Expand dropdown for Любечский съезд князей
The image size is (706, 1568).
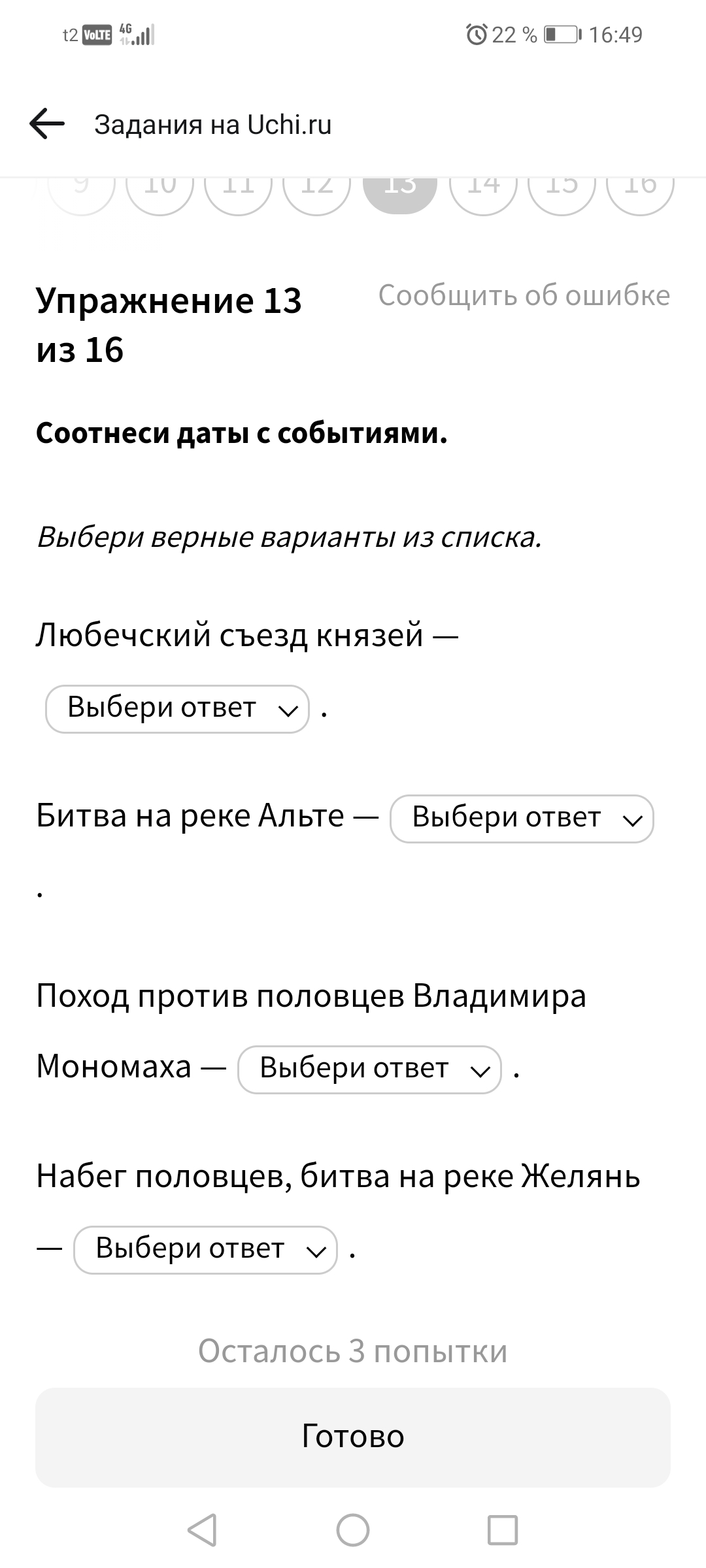click(177, 709)
